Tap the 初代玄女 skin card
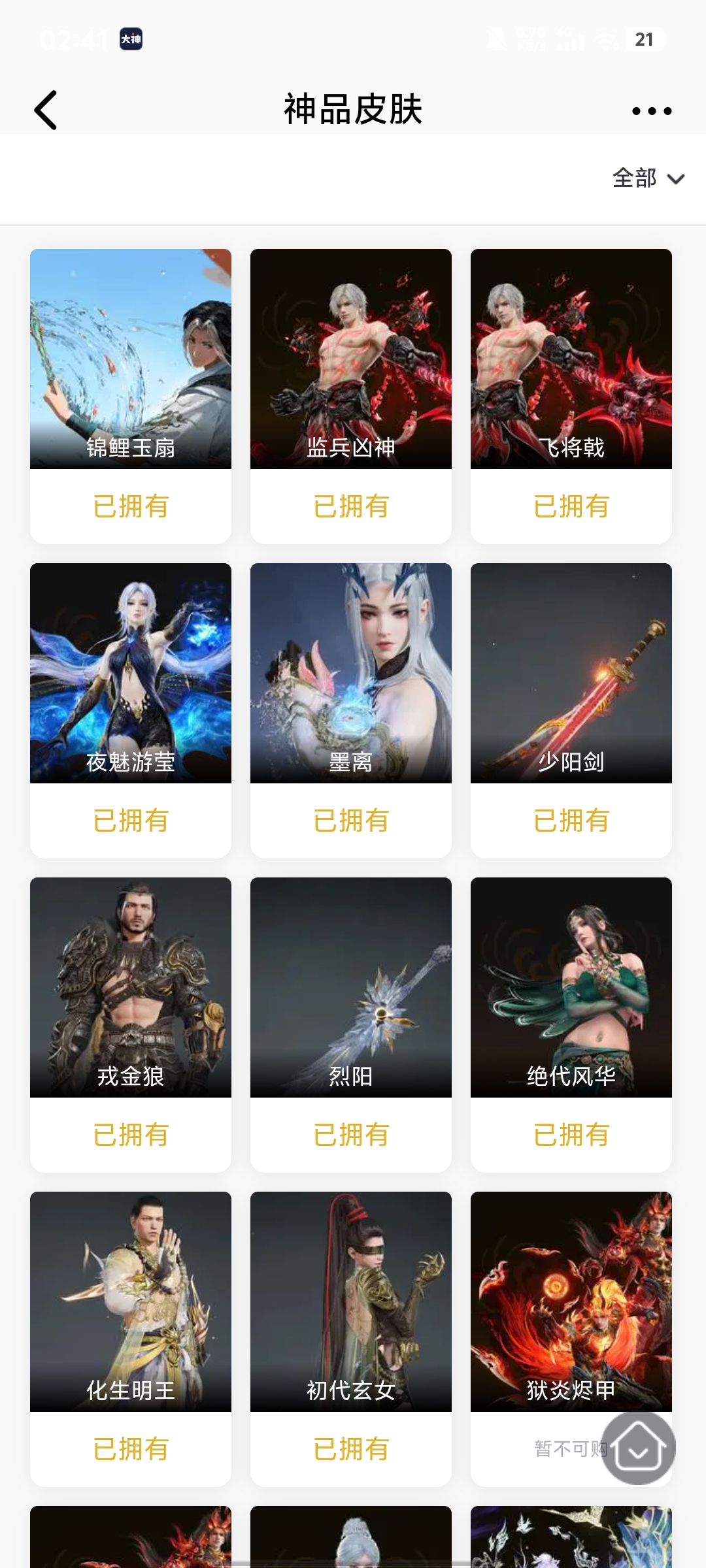The height and width of the screenshot is (1568, 706). click(x=351, y=1300)
